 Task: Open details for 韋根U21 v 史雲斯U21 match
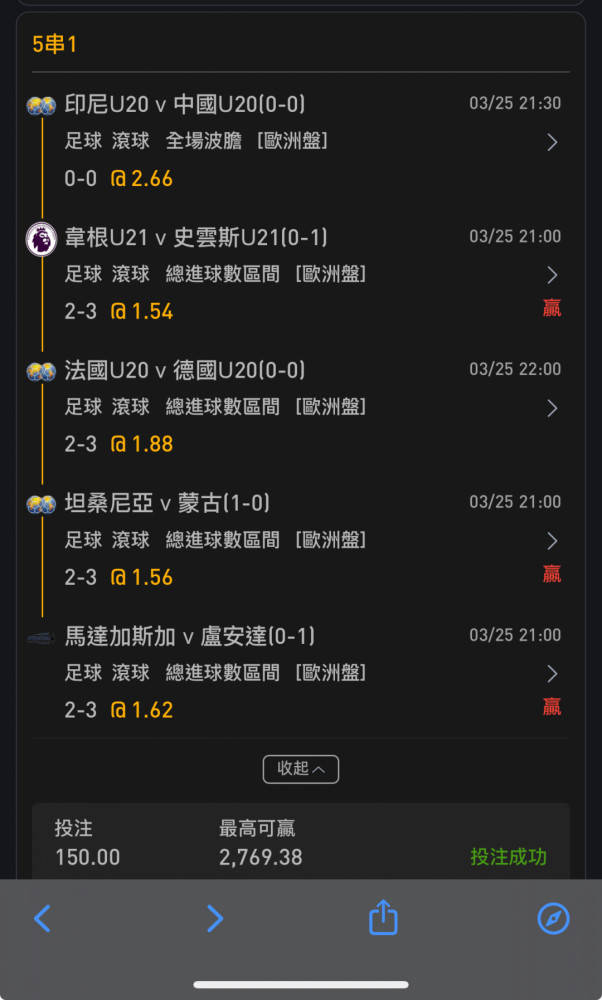tap(552, 276)
